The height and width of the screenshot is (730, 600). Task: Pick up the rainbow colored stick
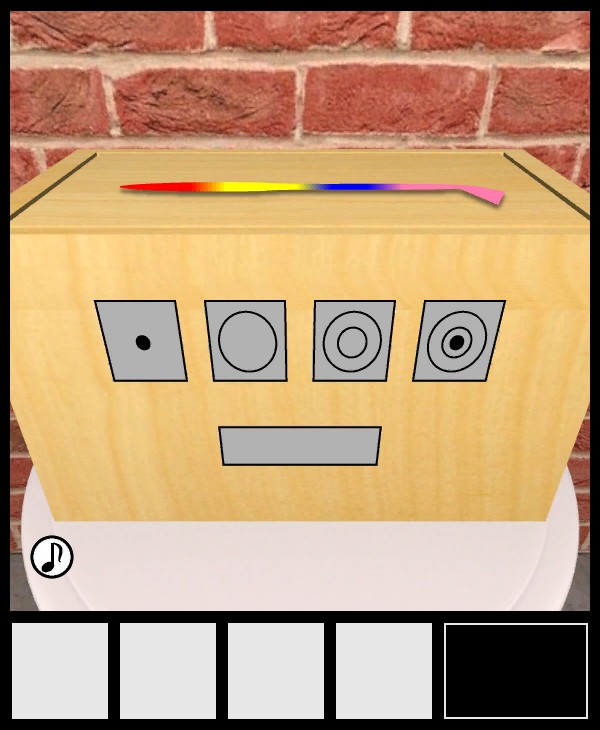[x=310, y=188]
